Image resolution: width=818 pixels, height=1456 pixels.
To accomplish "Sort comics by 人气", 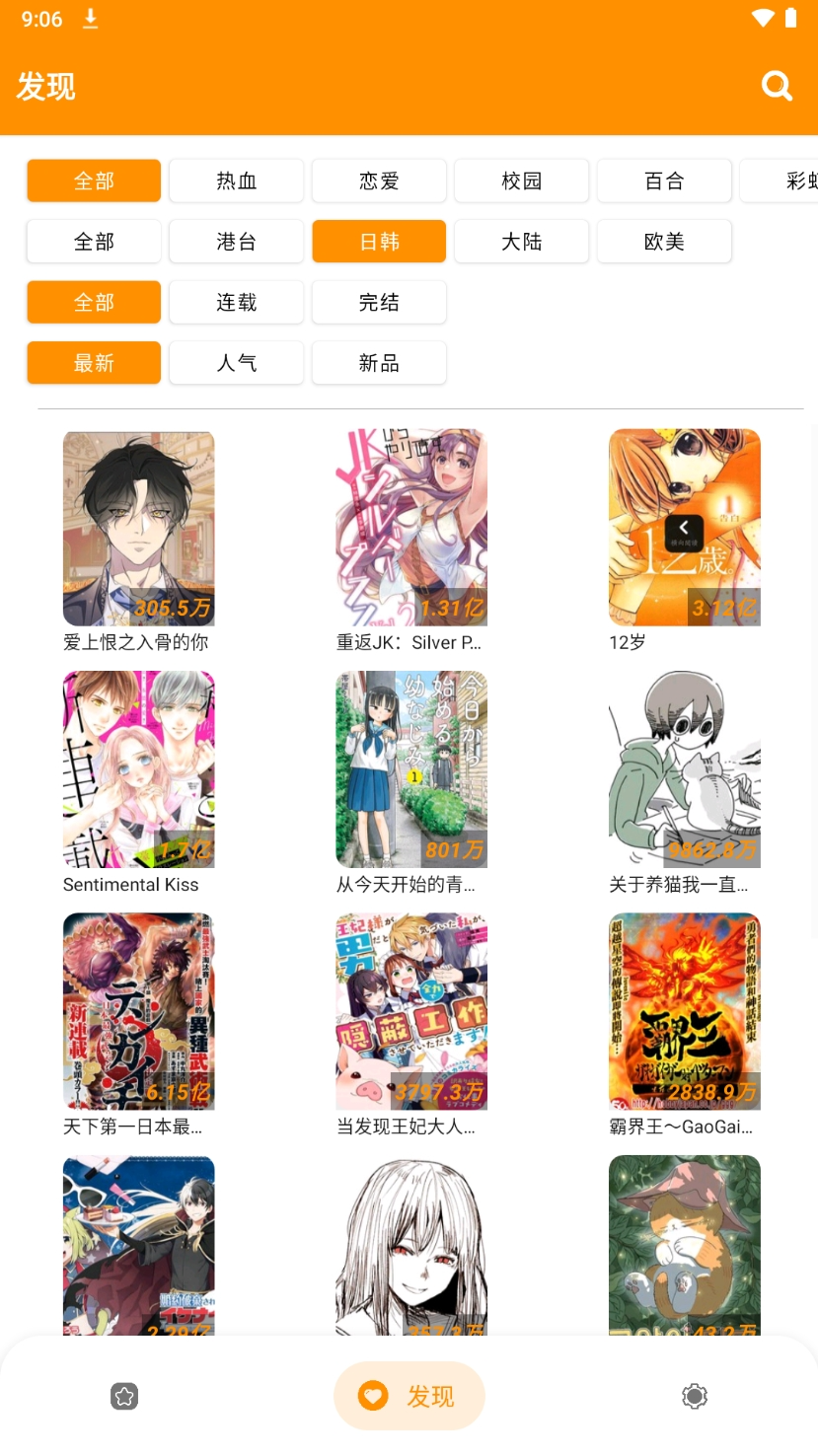I will tap(236, 363).
